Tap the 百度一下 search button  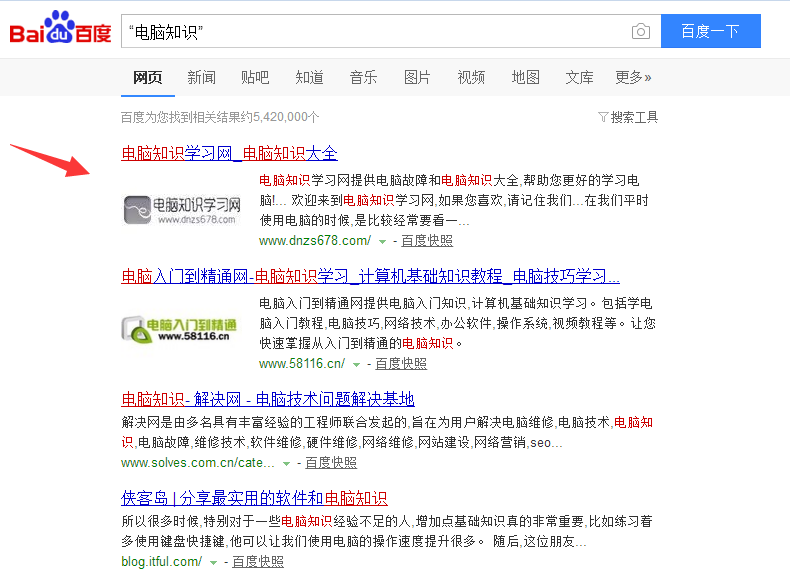click(x=710, y=31)
